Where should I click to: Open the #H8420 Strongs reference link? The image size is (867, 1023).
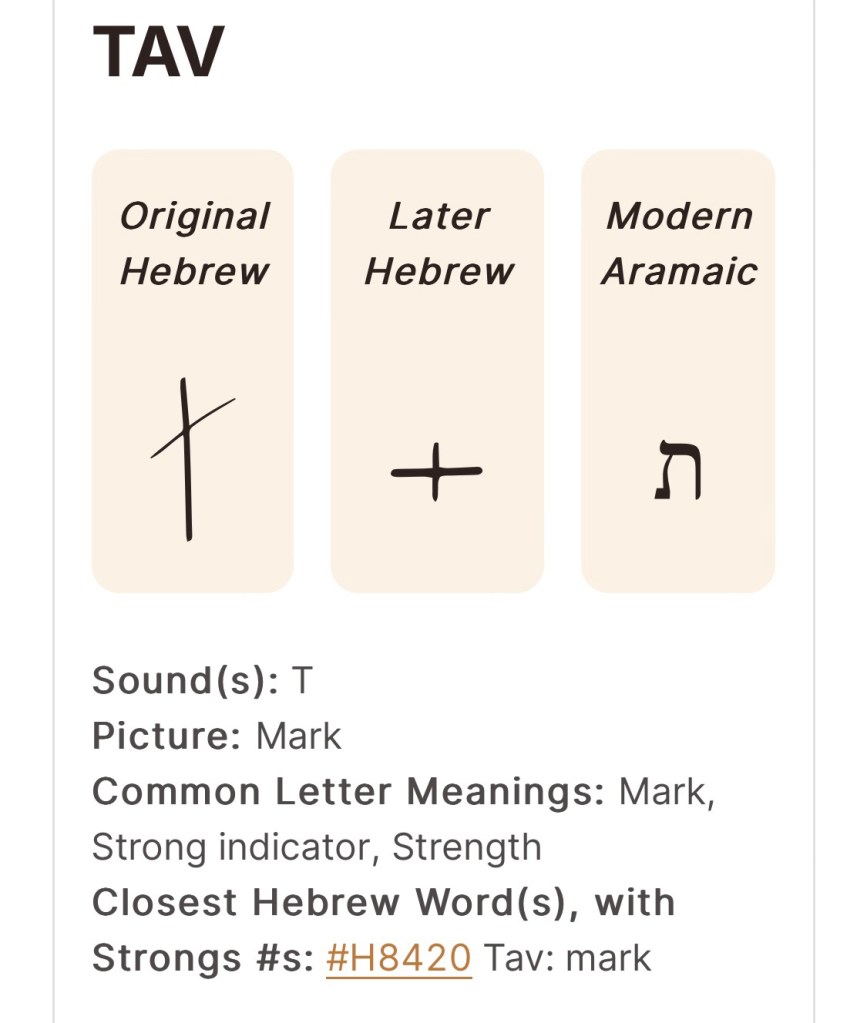398,957
